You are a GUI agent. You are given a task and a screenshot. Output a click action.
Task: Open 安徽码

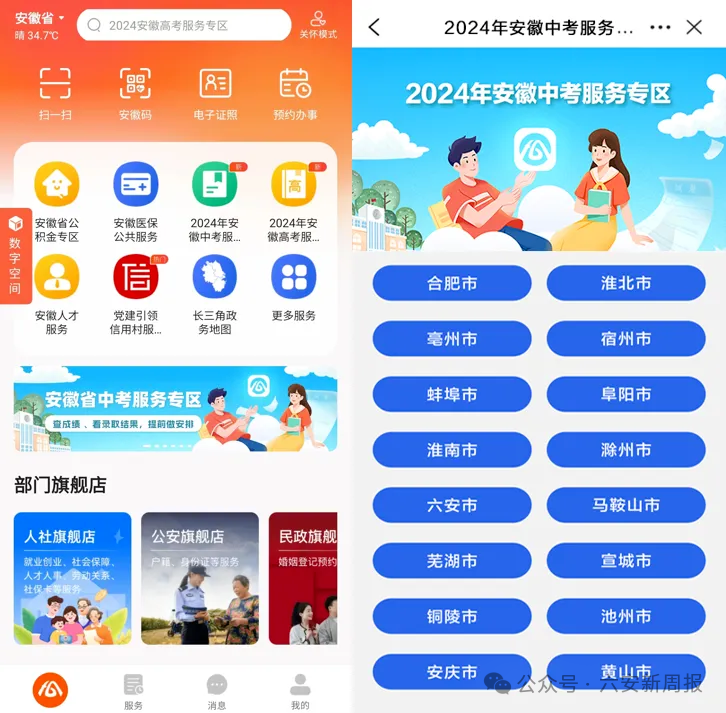[x=135, y=93]
